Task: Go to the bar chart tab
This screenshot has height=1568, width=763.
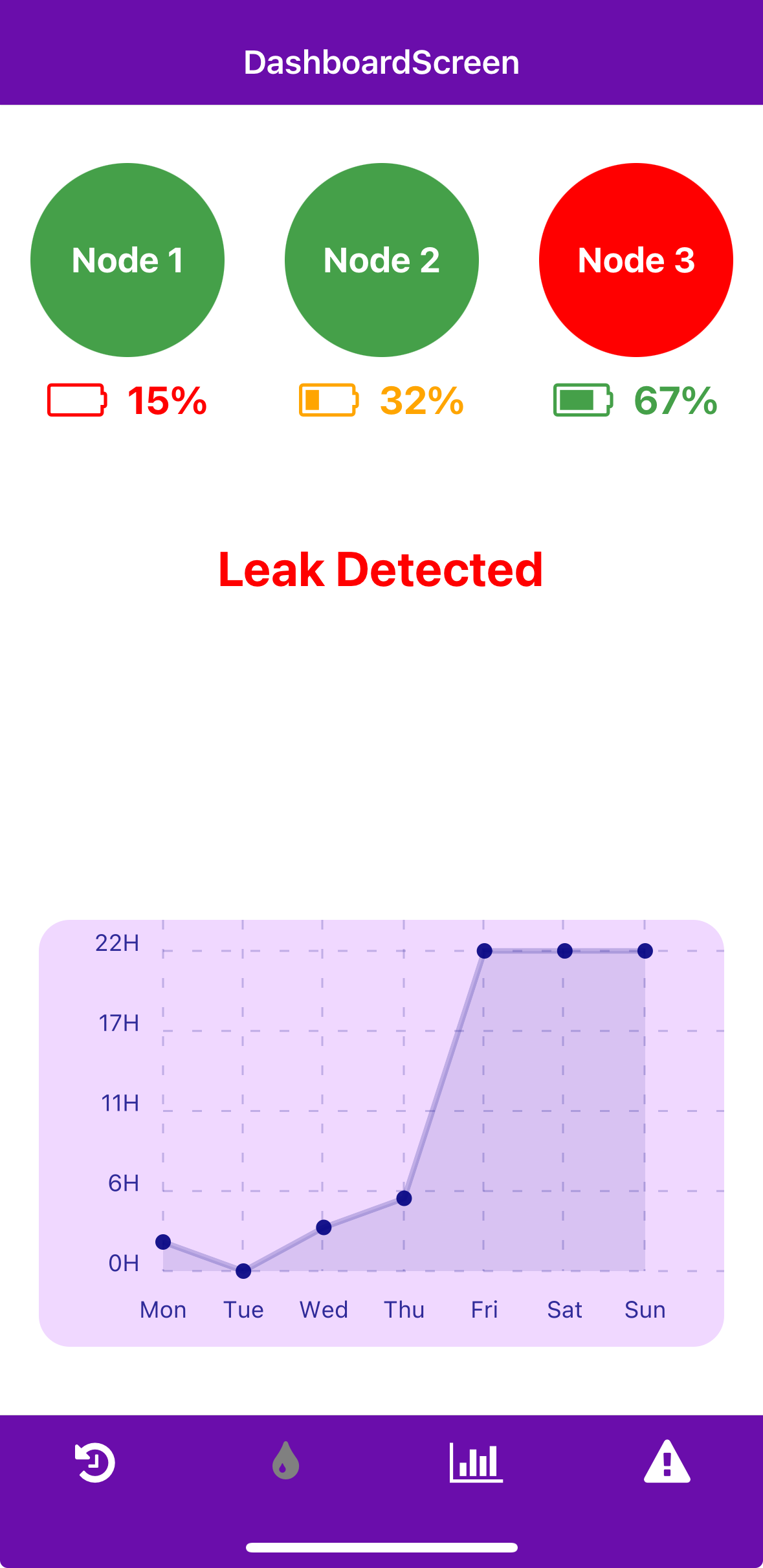Action: coord(476,1462)
